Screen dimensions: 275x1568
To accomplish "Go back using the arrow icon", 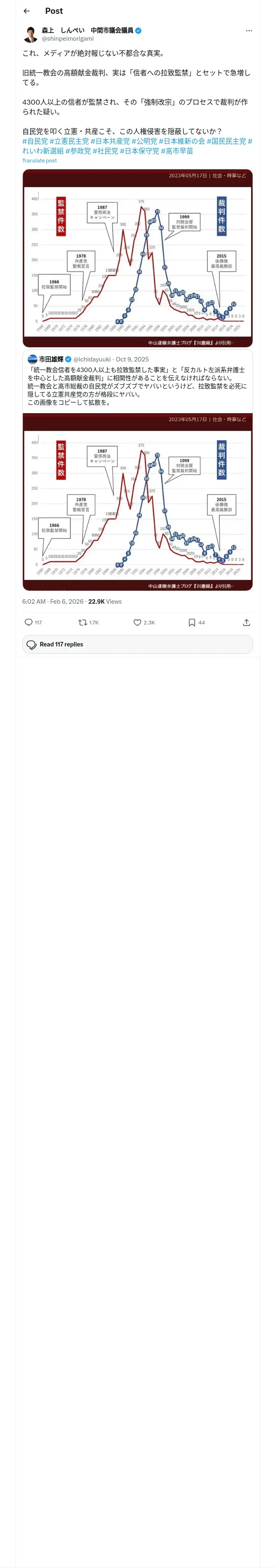I will click(26, 11).
